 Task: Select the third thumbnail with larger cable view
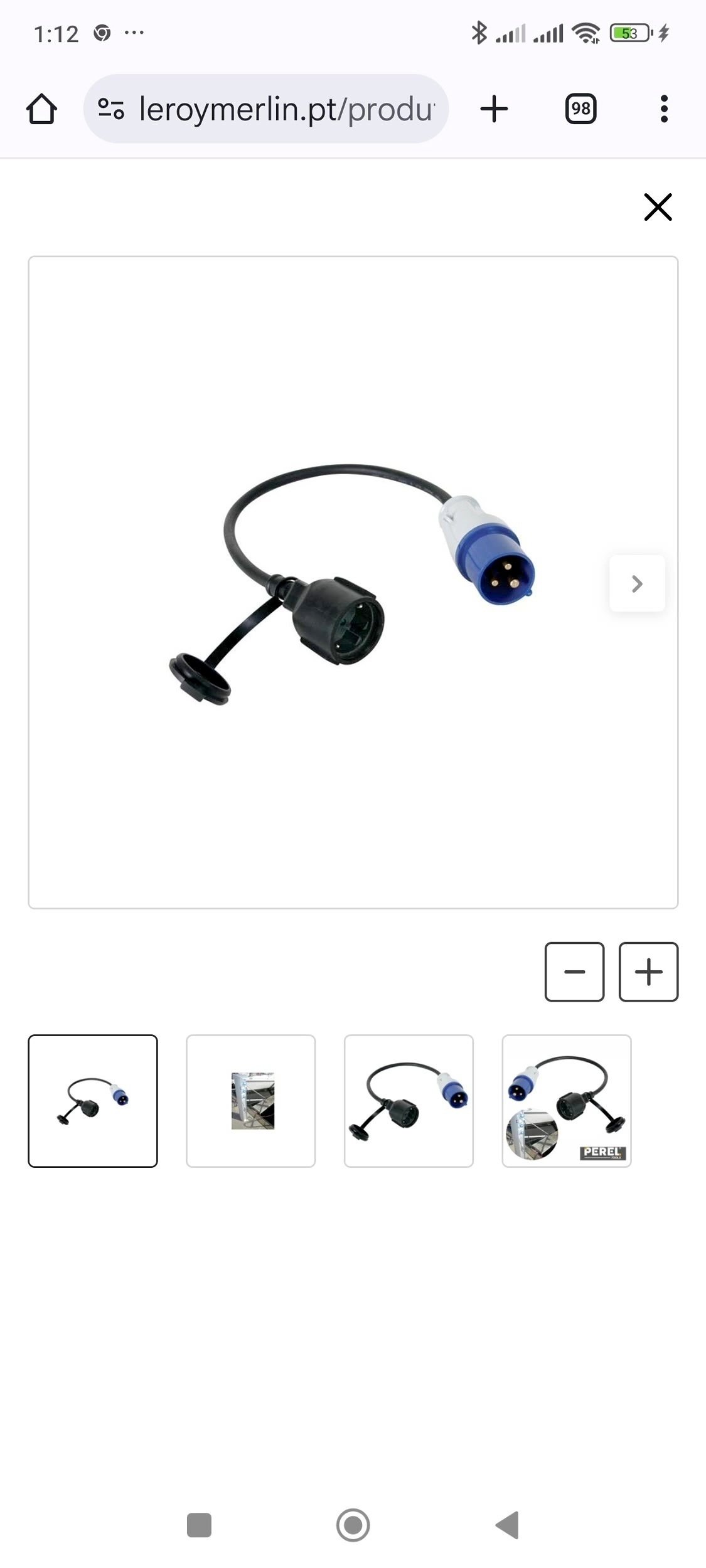pos(409,1101)
